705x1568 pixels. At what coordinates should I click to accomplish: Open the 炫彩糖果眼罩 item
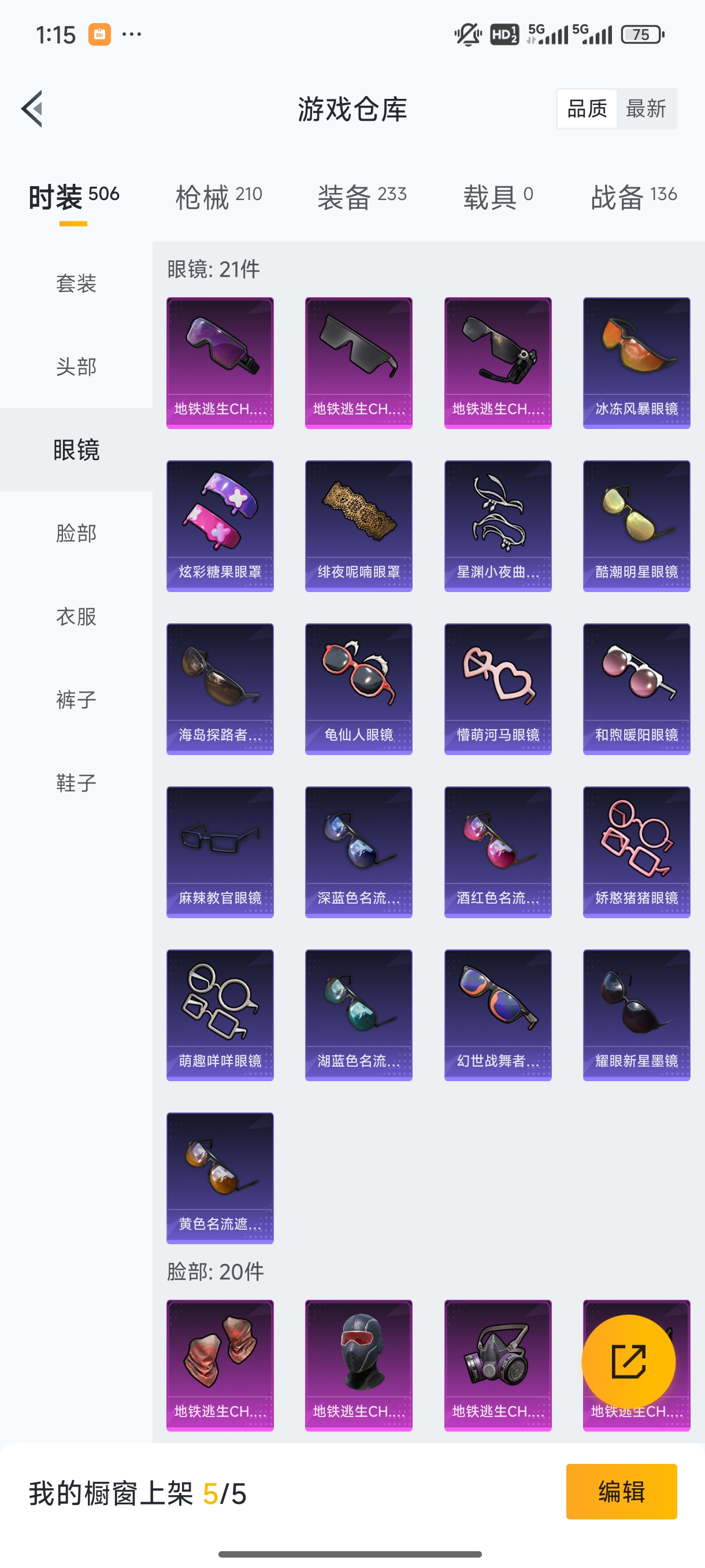[220, 526]
